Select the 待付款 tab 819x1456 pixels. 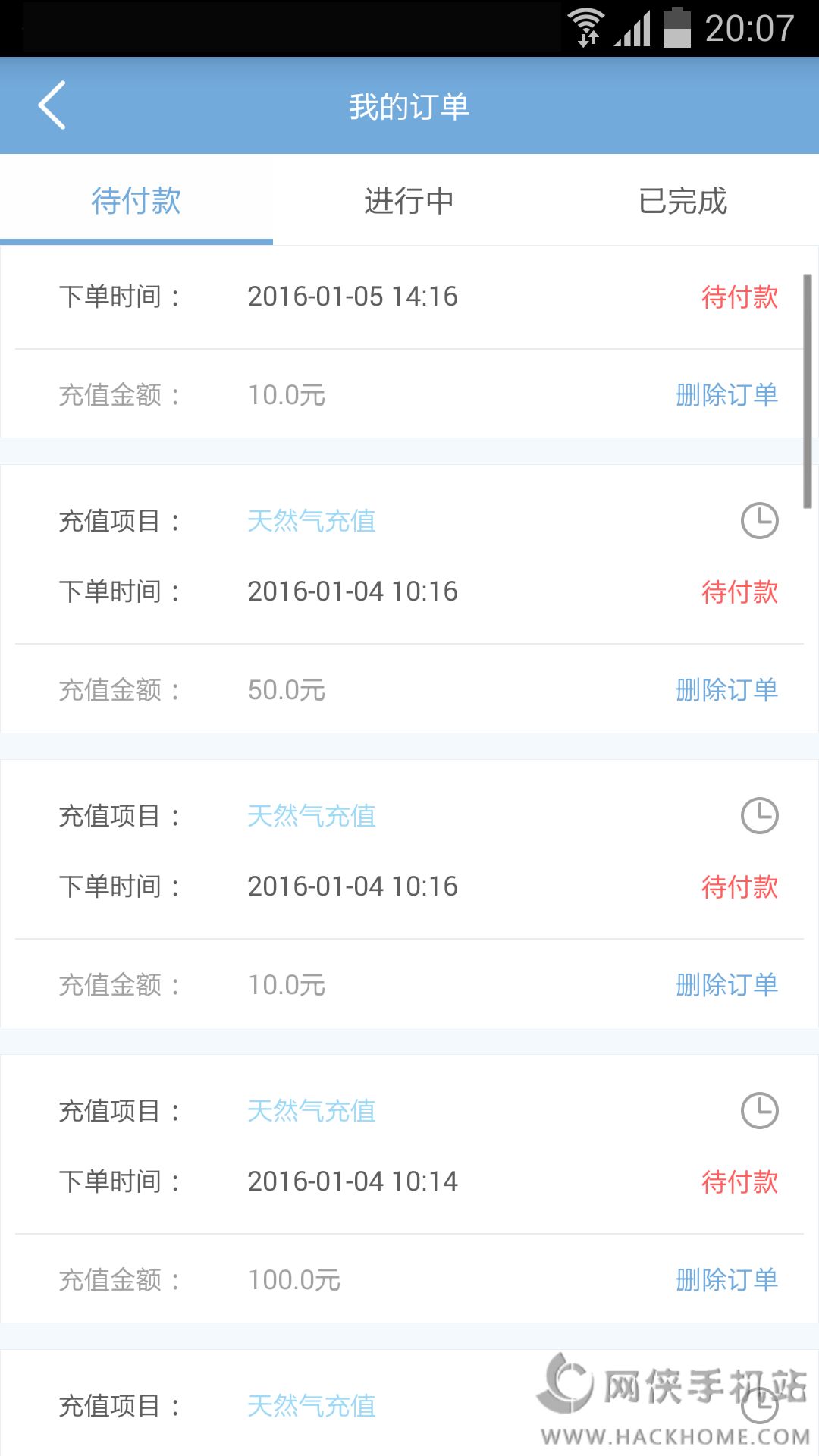click(136, 201)
